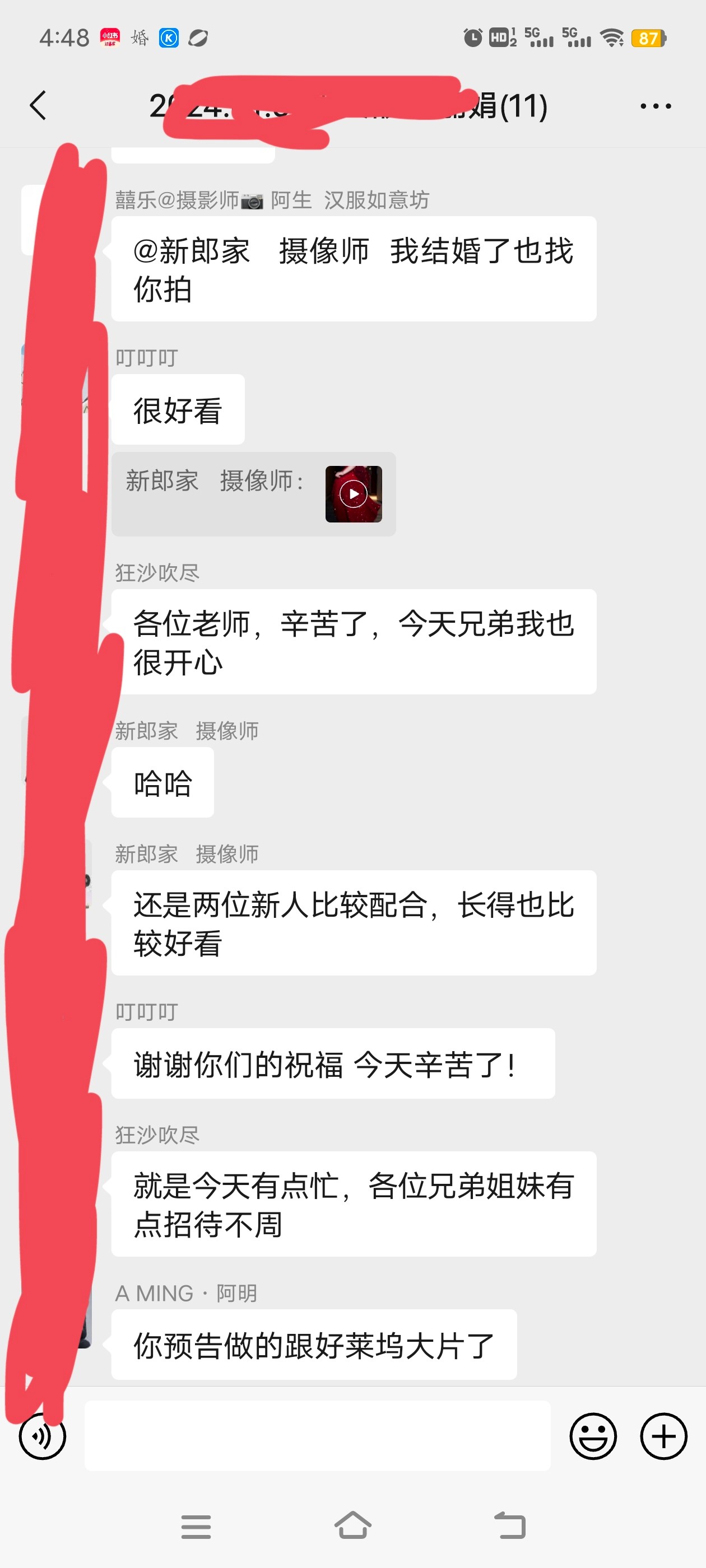Open the system recent apps menu

(x=196, y=1526)
